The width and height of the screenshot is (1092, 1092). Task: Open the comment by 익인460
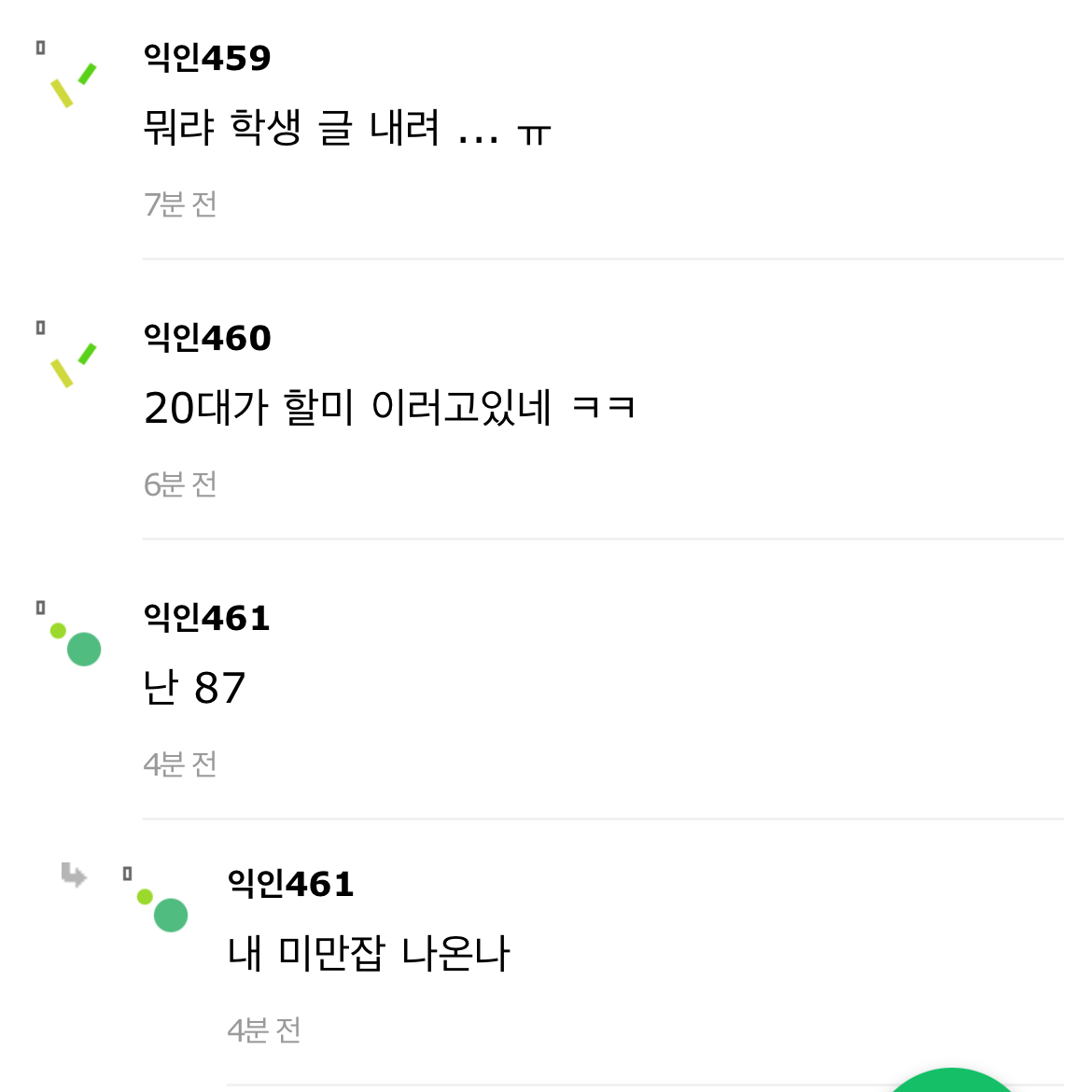click(389, 408)
